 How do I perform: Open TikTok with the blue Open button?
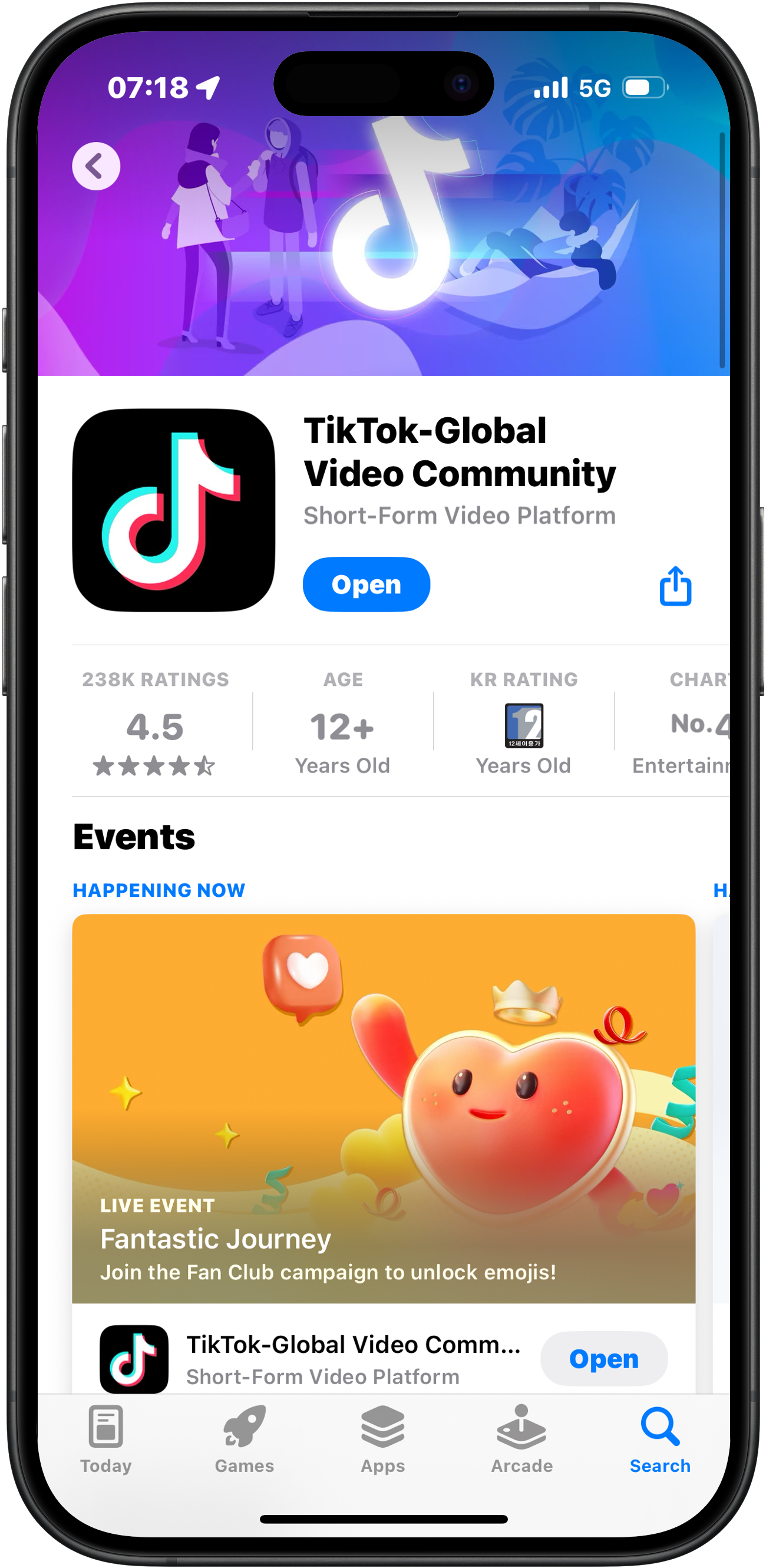pos(366,585)
